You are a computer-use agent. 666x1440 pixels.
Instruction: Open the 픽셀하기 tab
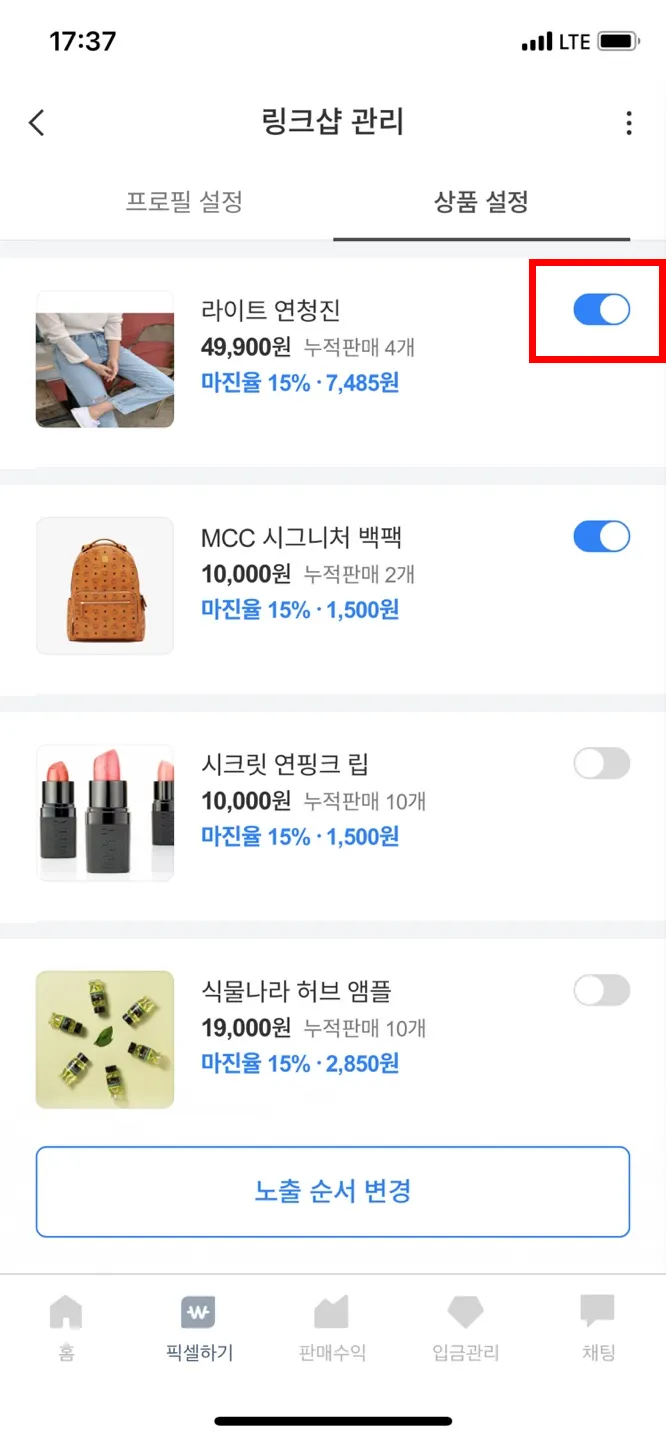199,1328
